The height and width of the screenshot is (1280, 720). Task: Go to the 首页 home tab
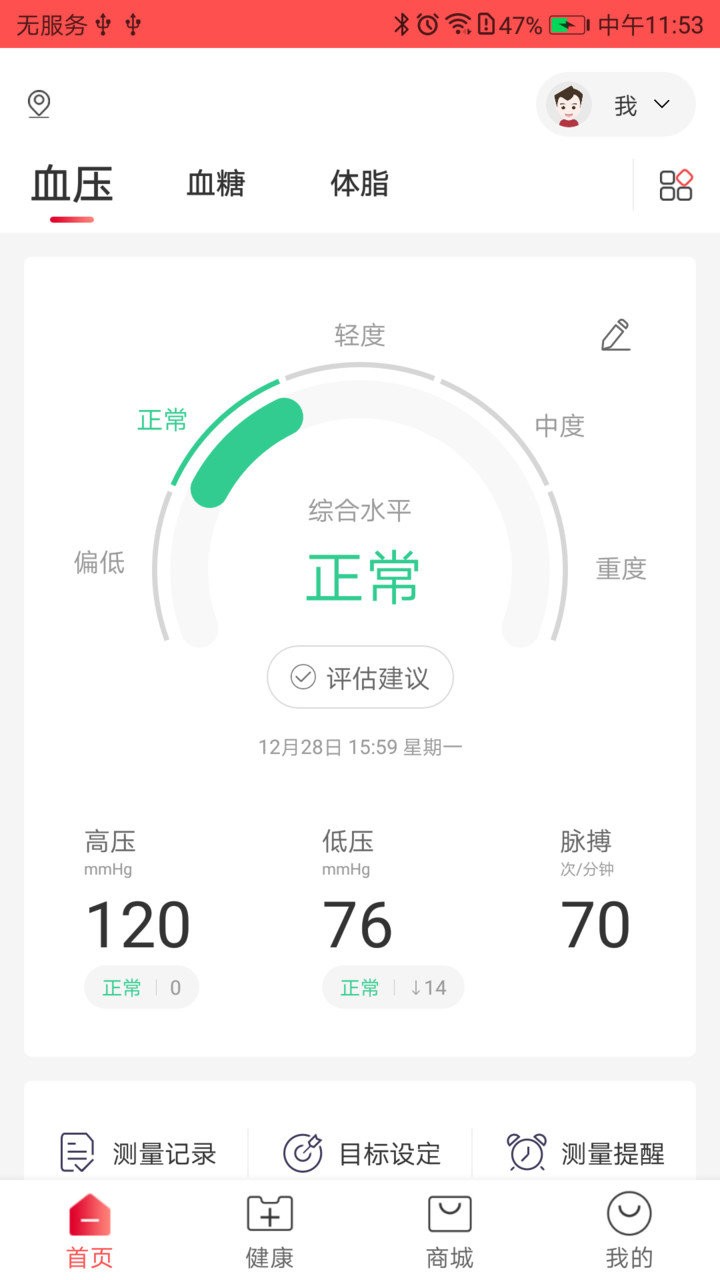tap(90, 1231)
